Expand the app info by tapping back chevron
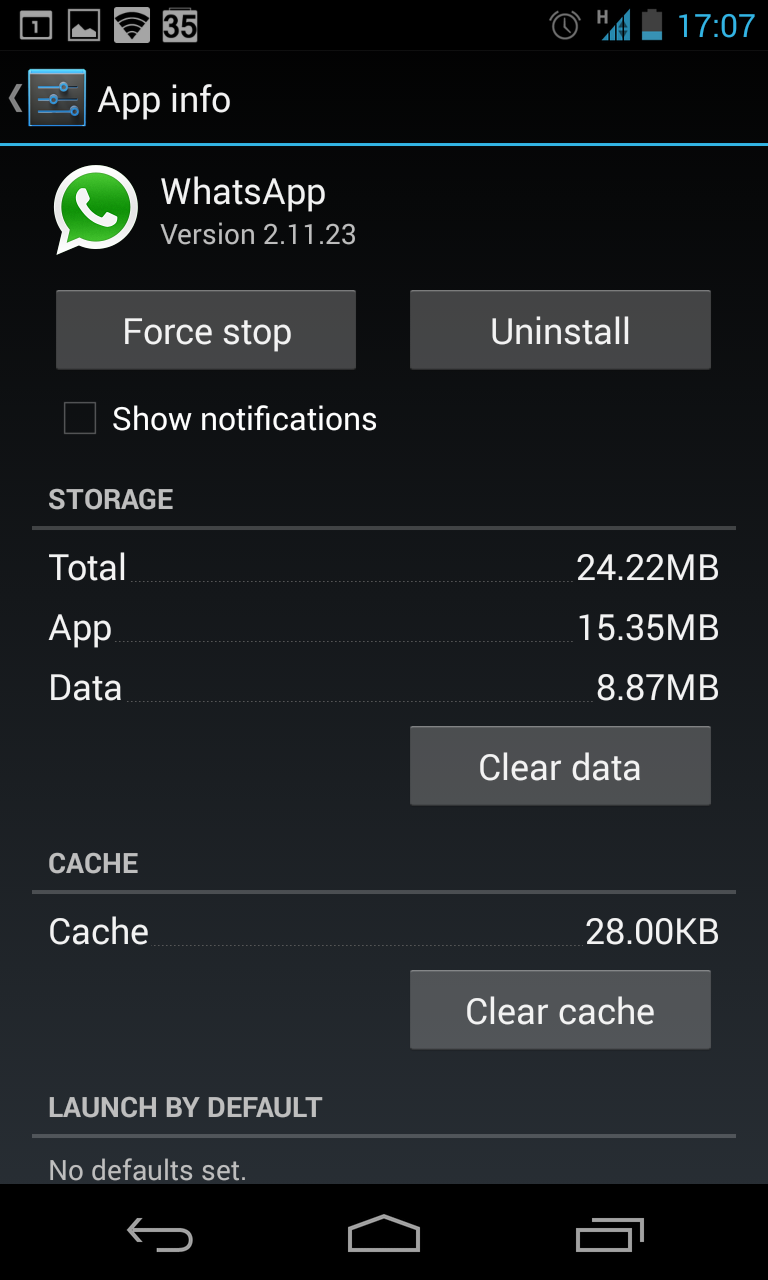768x1280 pixels. (x=12, y=98)
